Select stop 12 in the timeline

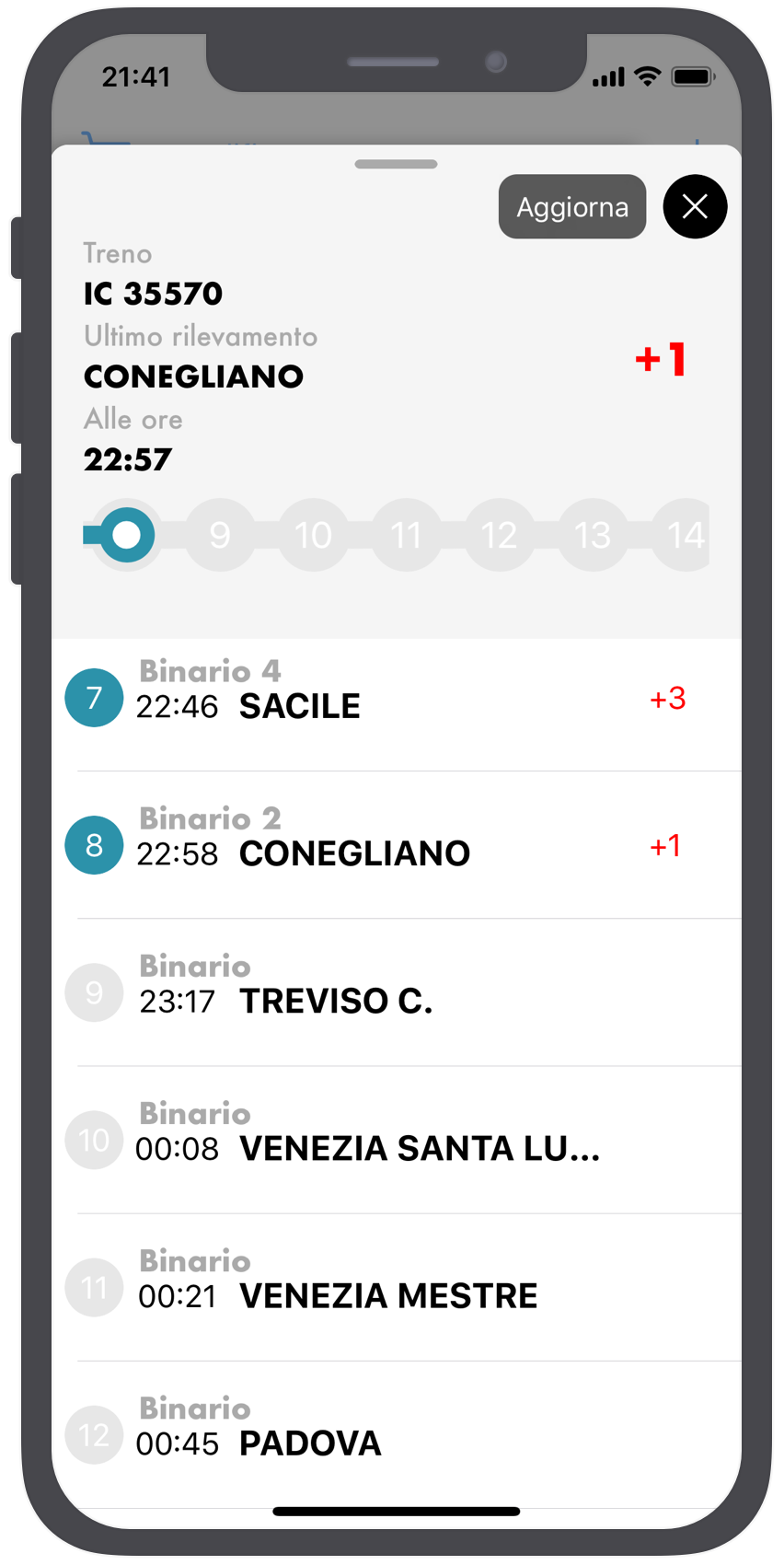click(x=499, y=535)
